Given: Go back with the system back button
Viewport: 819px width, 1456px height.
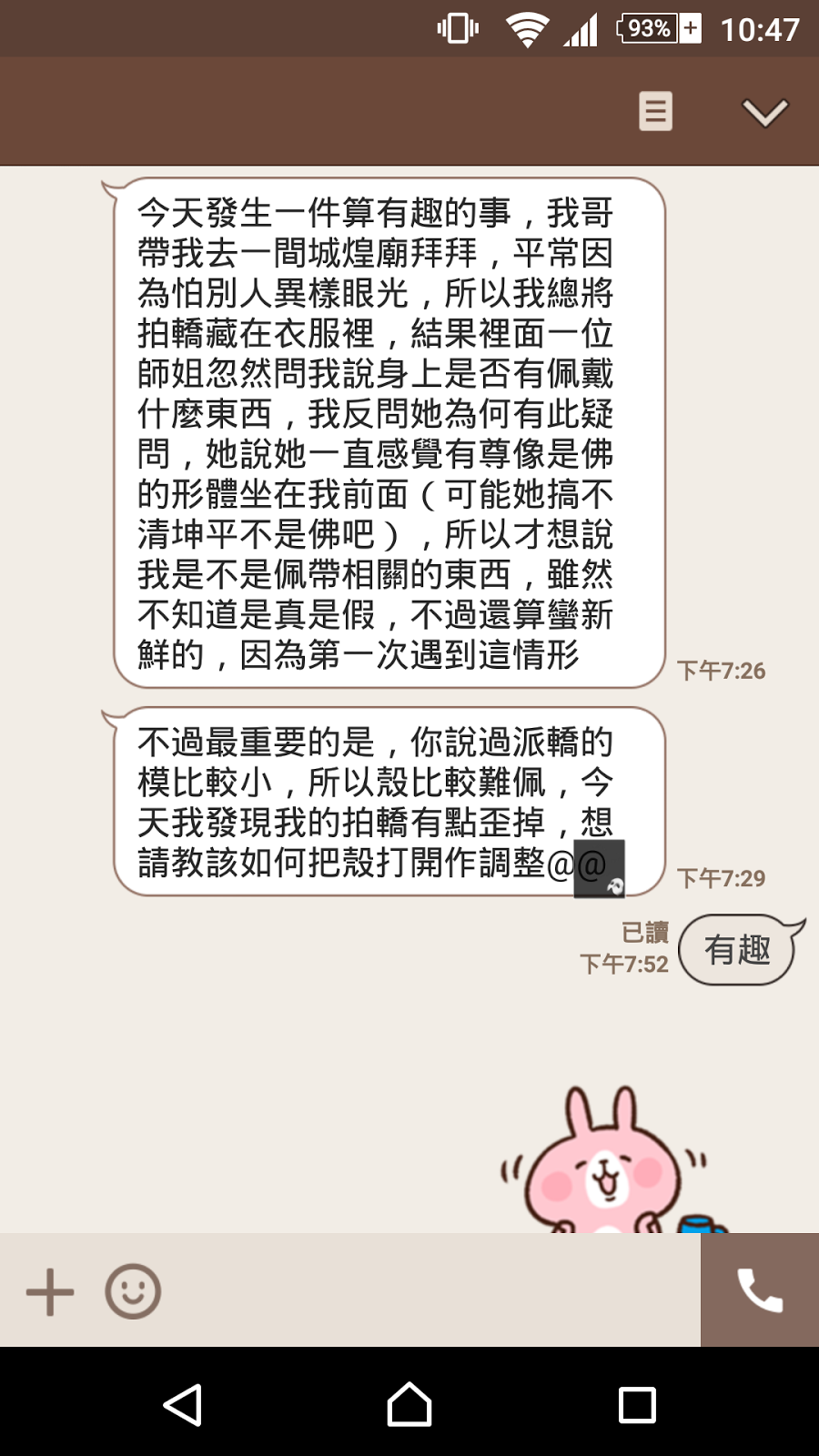Looking at the screenshot, I should point(182,1404).
